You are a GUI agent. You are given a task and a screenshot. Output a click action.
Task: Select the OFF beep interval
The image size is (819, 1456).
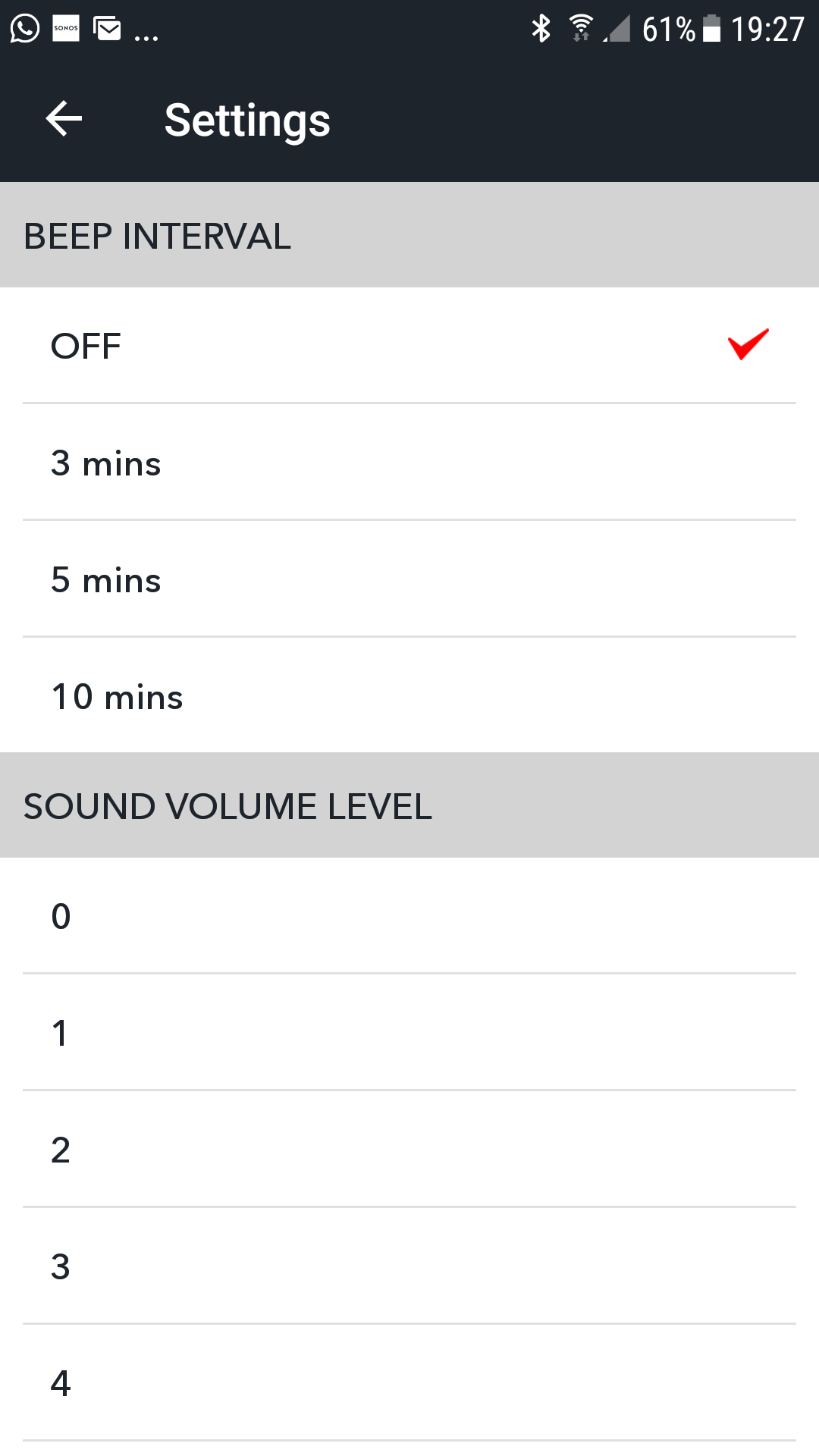pyautogui.click(x=409, y=346)
